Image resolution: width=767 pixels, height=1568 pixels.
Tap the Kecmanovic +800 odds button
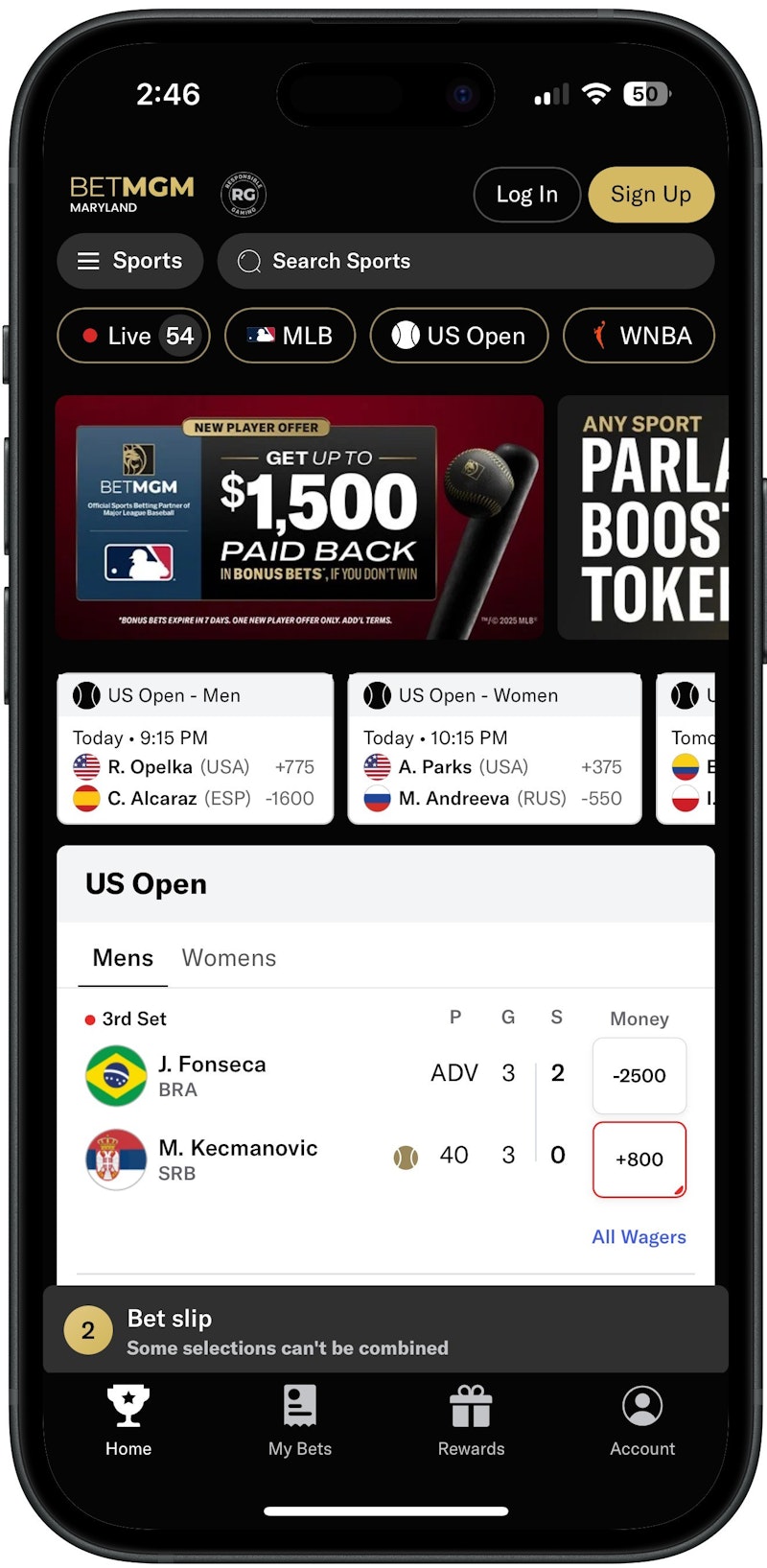pos(639,1159)
